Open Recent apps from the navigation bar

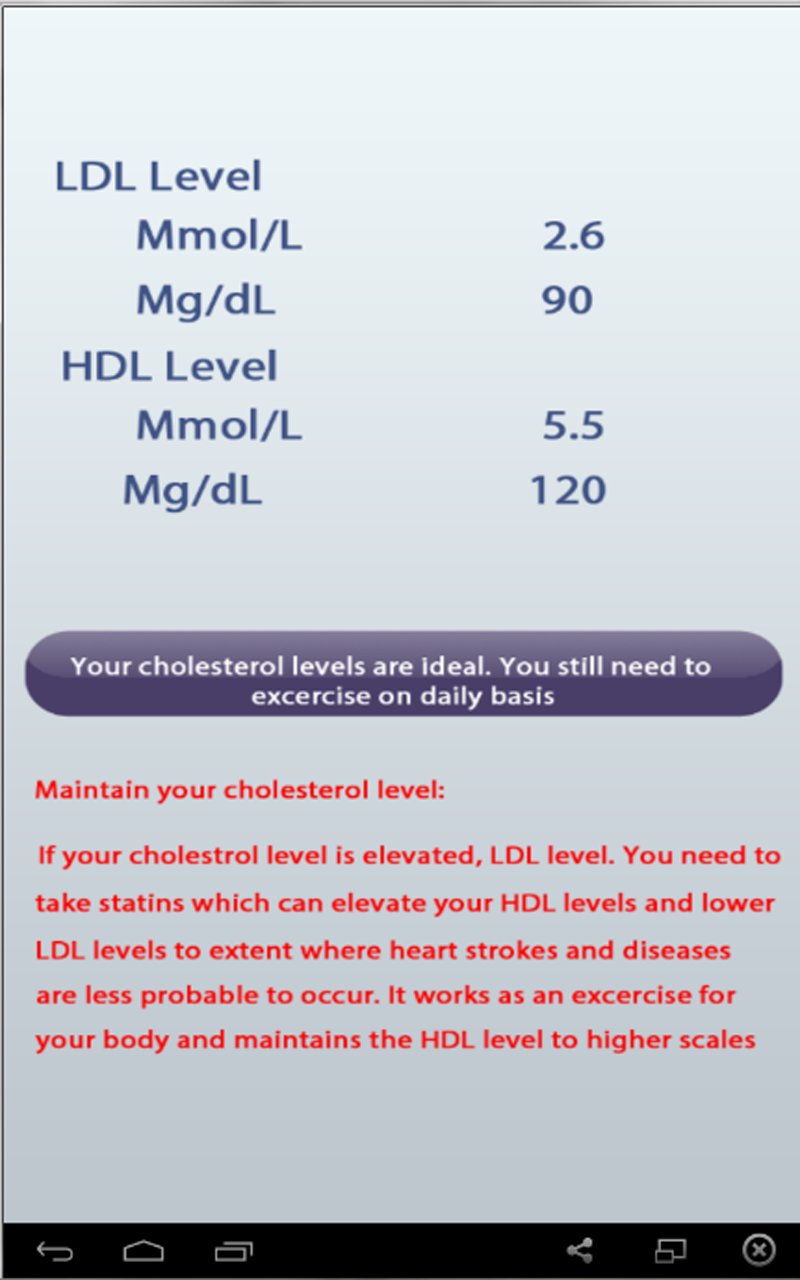pyautogui.click(x=234, y=1250)
